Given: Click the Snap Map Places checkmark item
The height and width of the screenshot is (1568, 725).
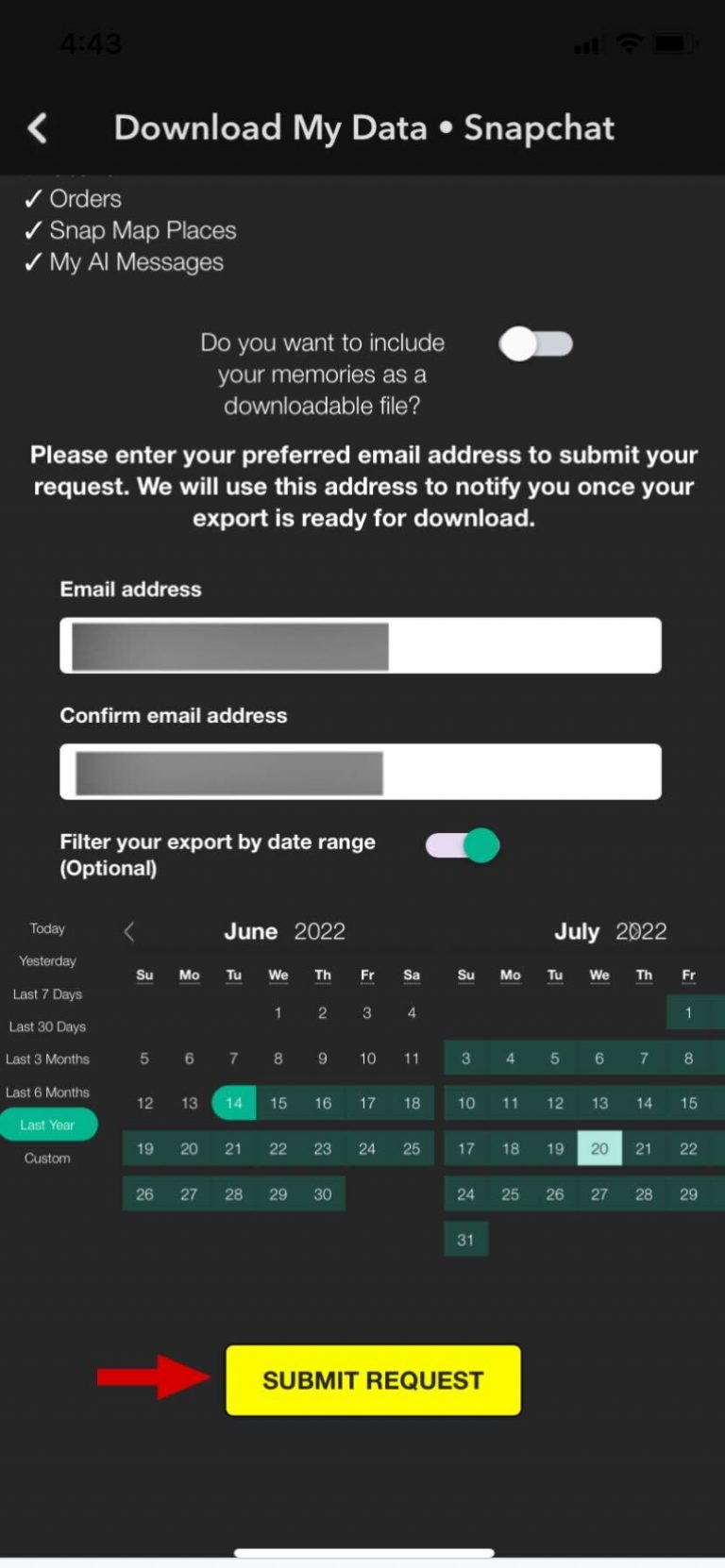Looking at the screenshot, I should (129, 230).
